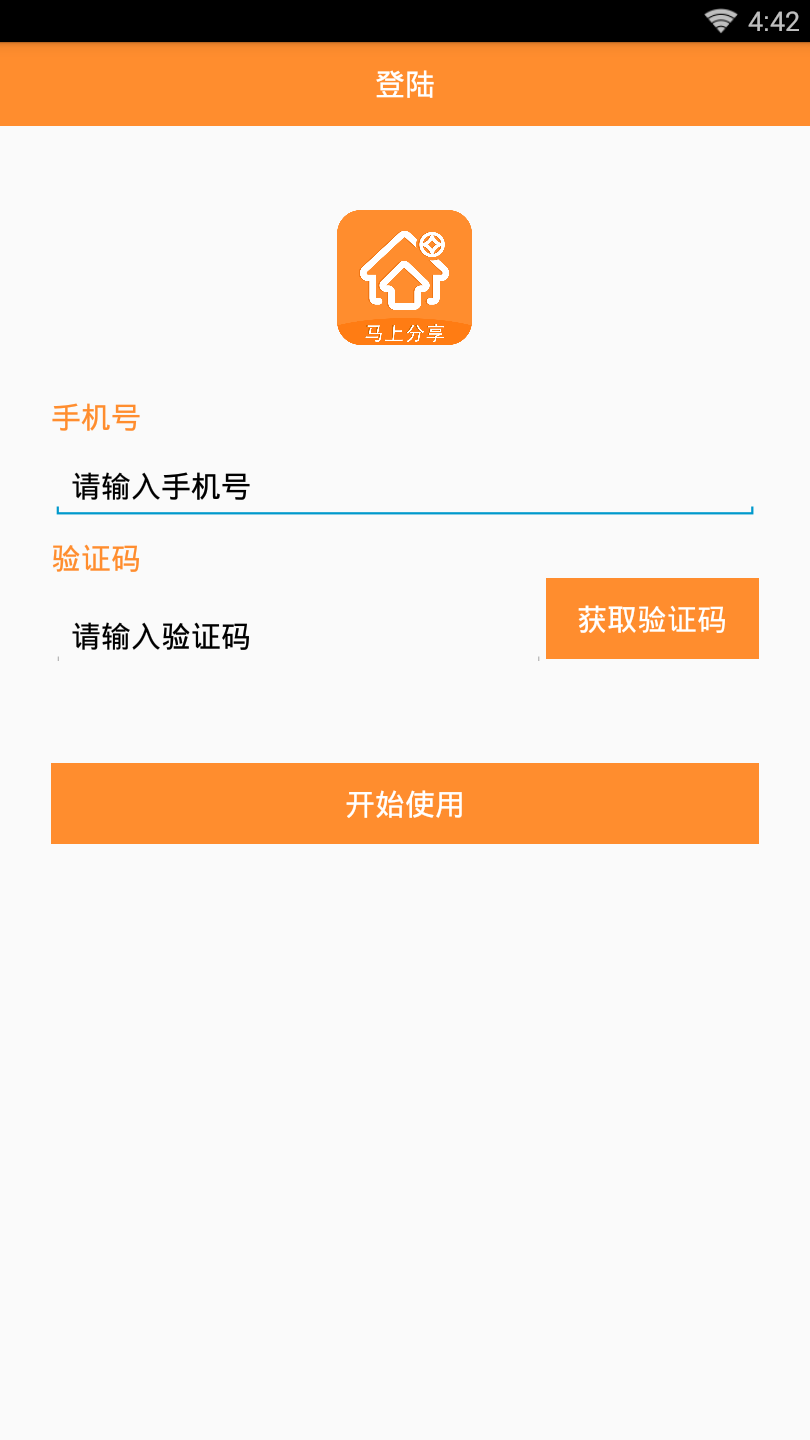Log in with the 开始使用 button
This screenshot has width=810, height=1440.
[x=404, y=804]
